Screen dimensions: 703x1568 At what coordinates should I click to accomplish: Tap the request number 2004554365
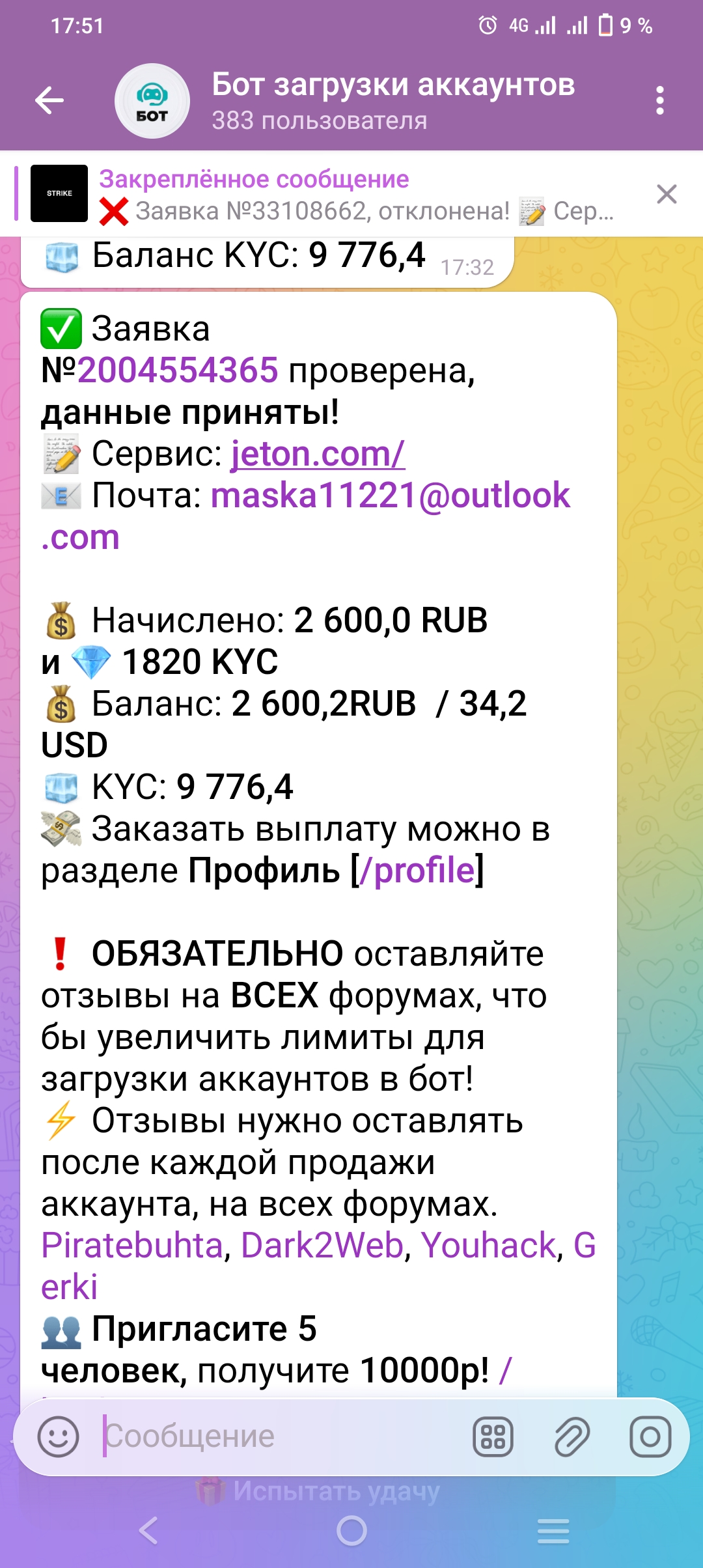point(178,371)
